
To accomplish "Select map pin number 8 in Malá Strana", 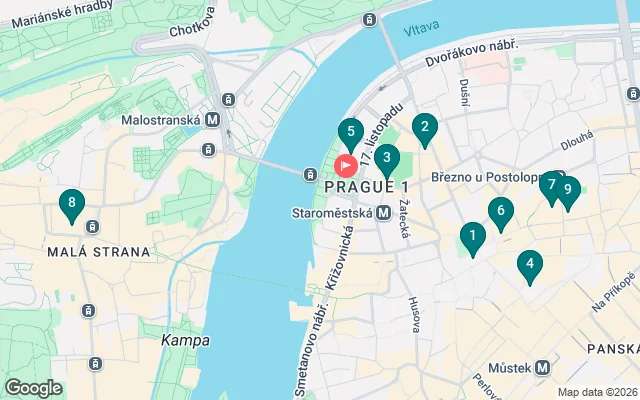I will 70,203.
